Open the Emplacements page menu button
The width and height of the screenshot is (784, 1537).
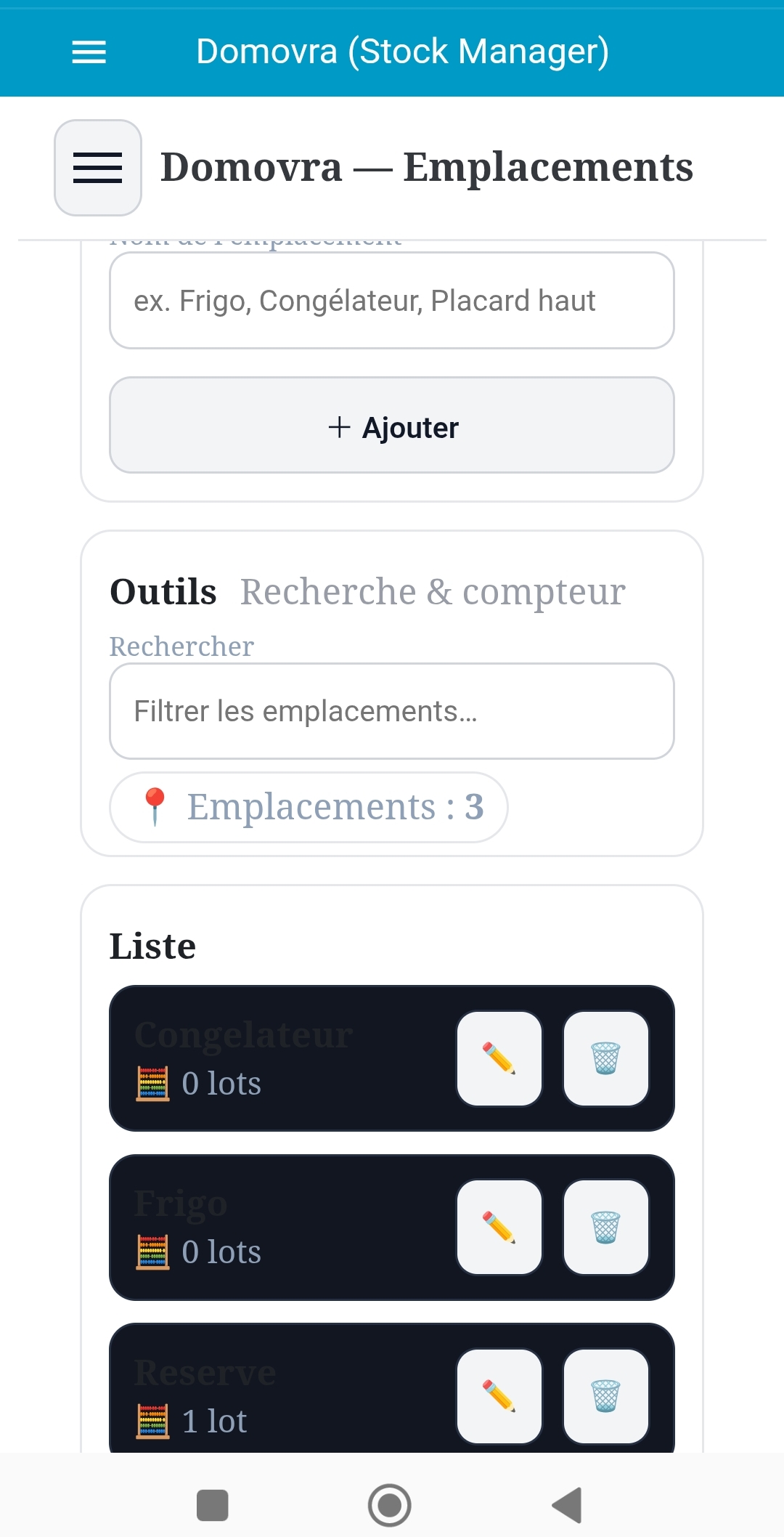[x=98, y=168]
